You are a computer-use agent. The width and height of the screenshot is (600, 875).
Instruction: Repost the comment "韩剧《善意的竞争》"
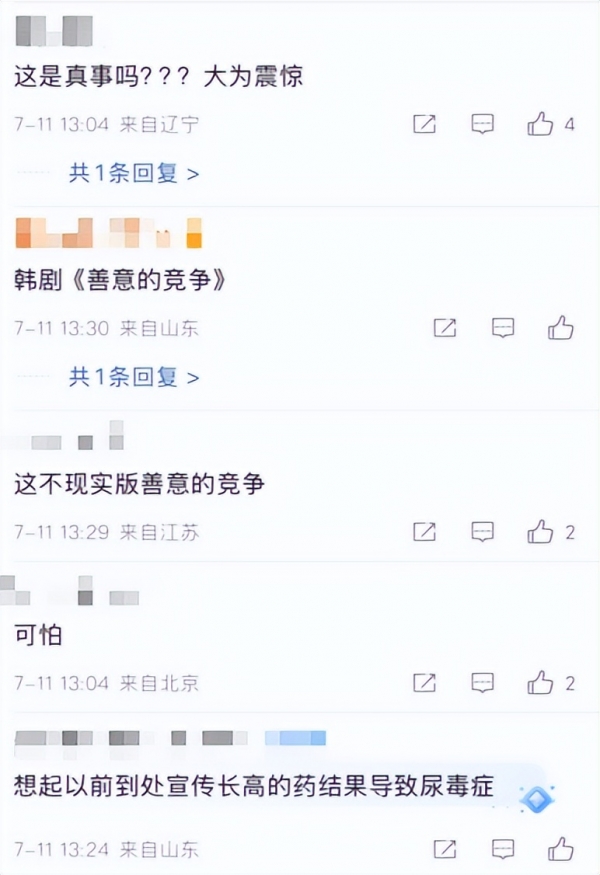pos(445,327)
